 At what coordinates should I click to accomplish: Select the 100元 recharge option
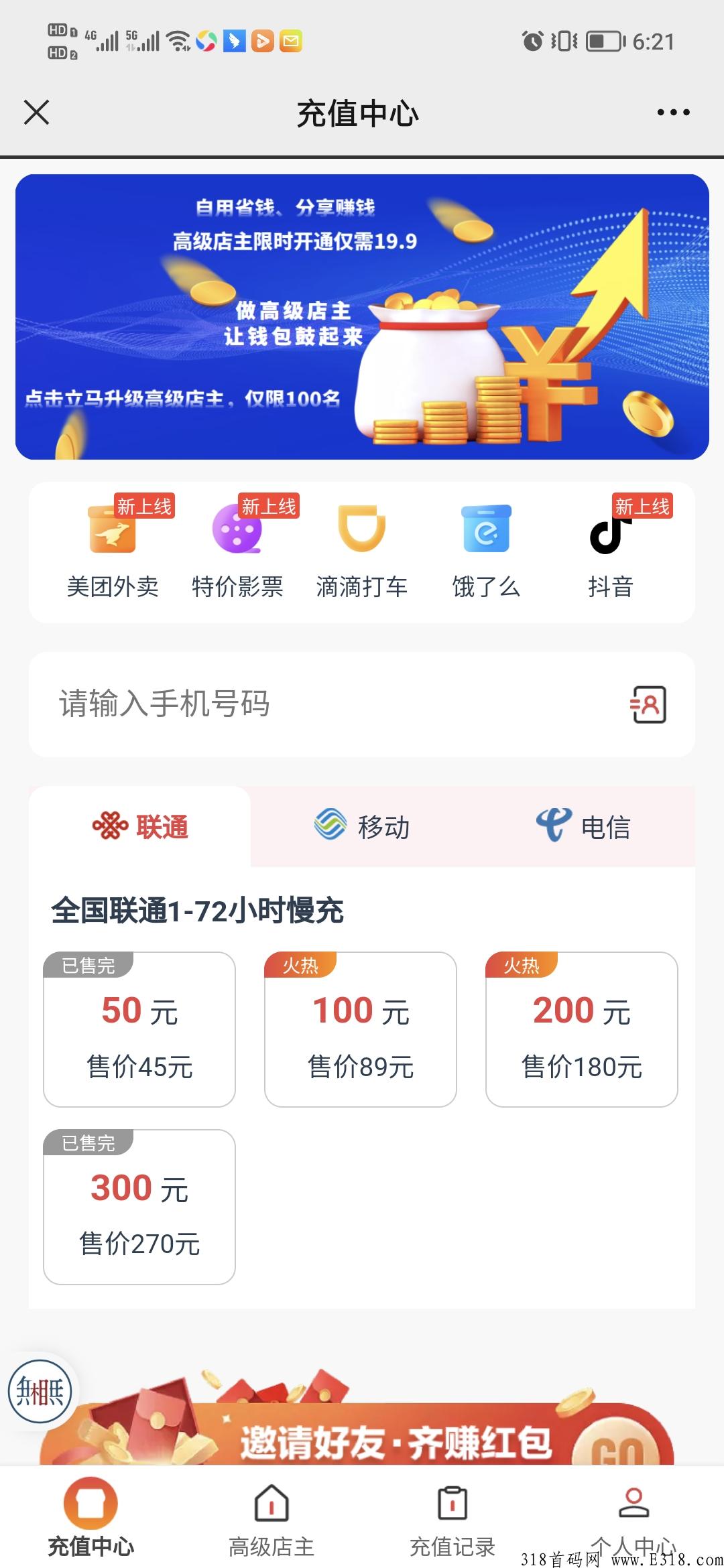[x=361, y=1030]
